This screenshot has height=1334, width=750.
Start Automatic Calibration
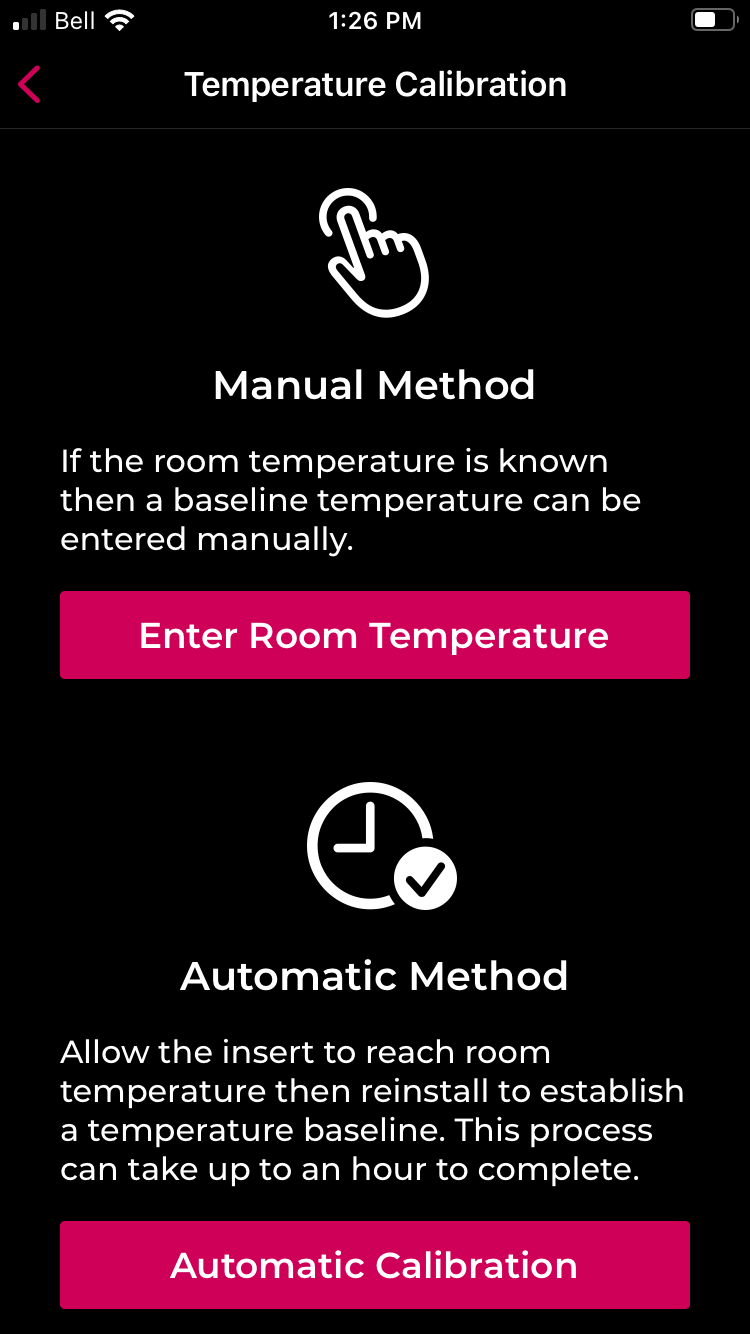pyautogui.click(x=375, y=1265)
